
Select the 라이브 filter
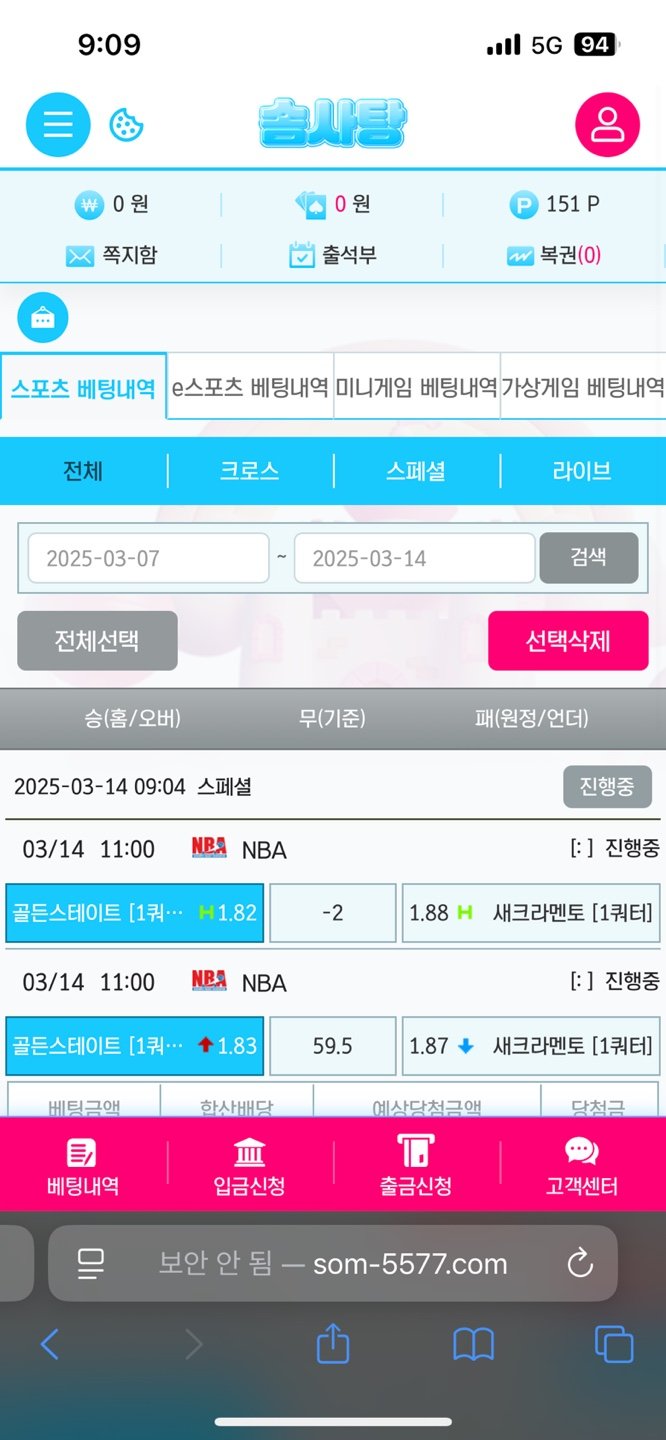tap(581, 471)
